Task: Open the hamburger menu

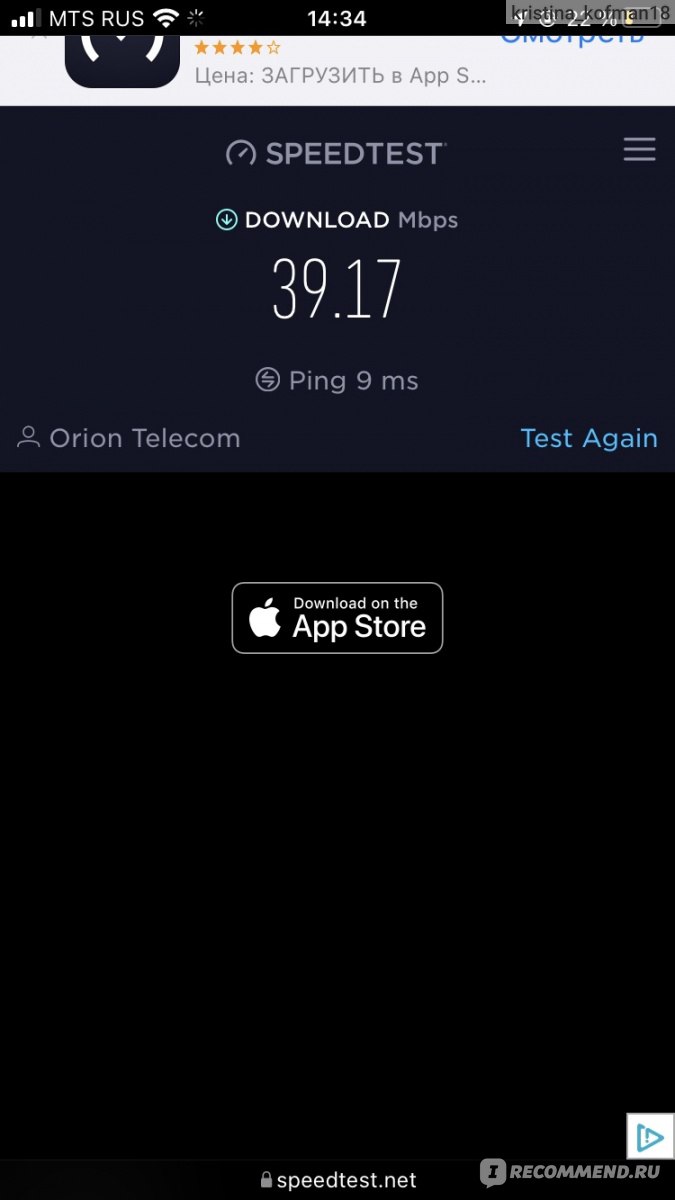Action: point(639,150)
